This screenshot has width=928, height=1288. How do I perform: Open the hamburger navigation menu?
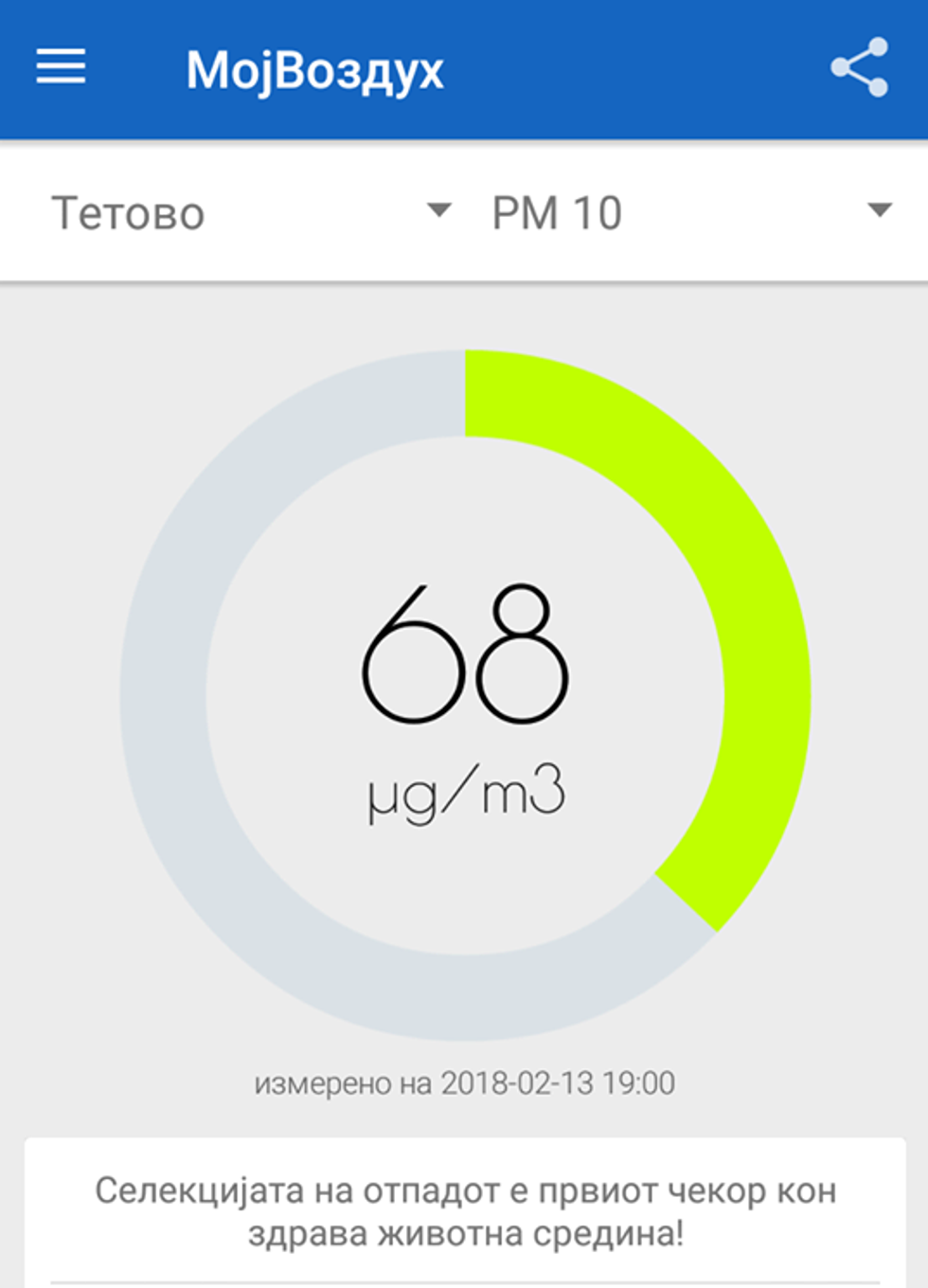(62, 68)
